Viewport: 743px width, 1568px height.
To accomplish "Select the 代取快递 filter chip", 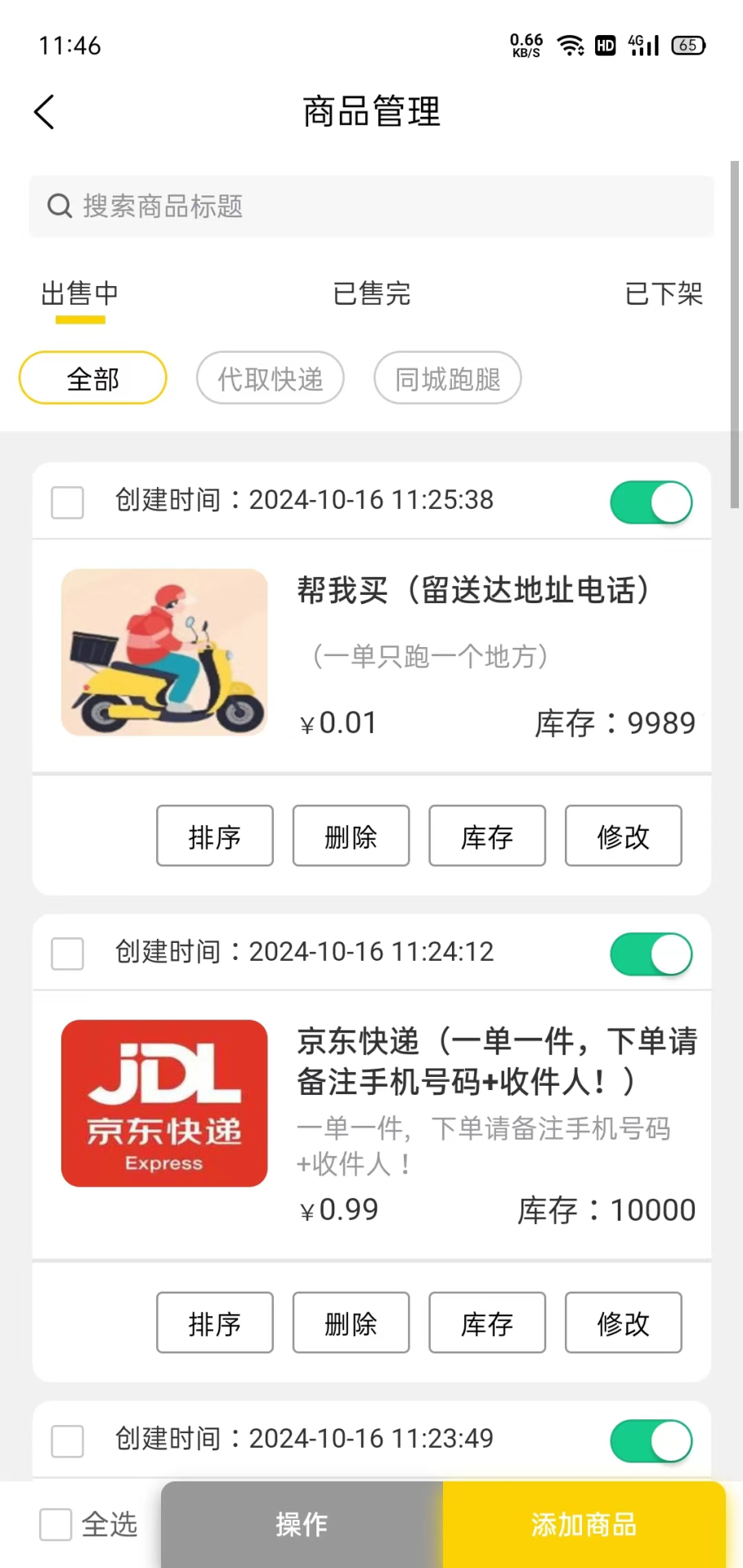I will (x=270, y=377).
